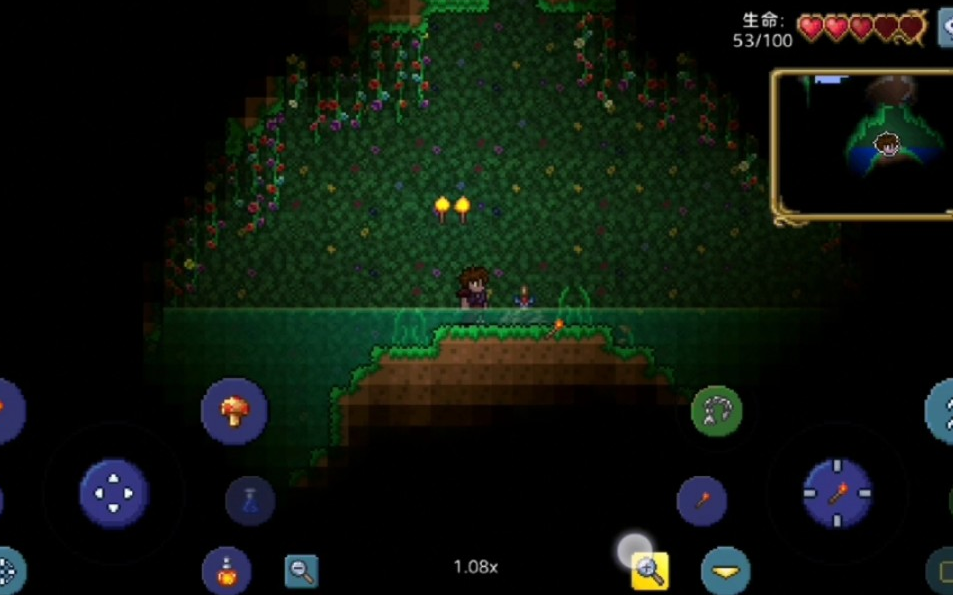Image resolution: width=953 pixels, height=595 pixels.
Task: Tap the torch aim joystick
Action: (x=838, y=493)
